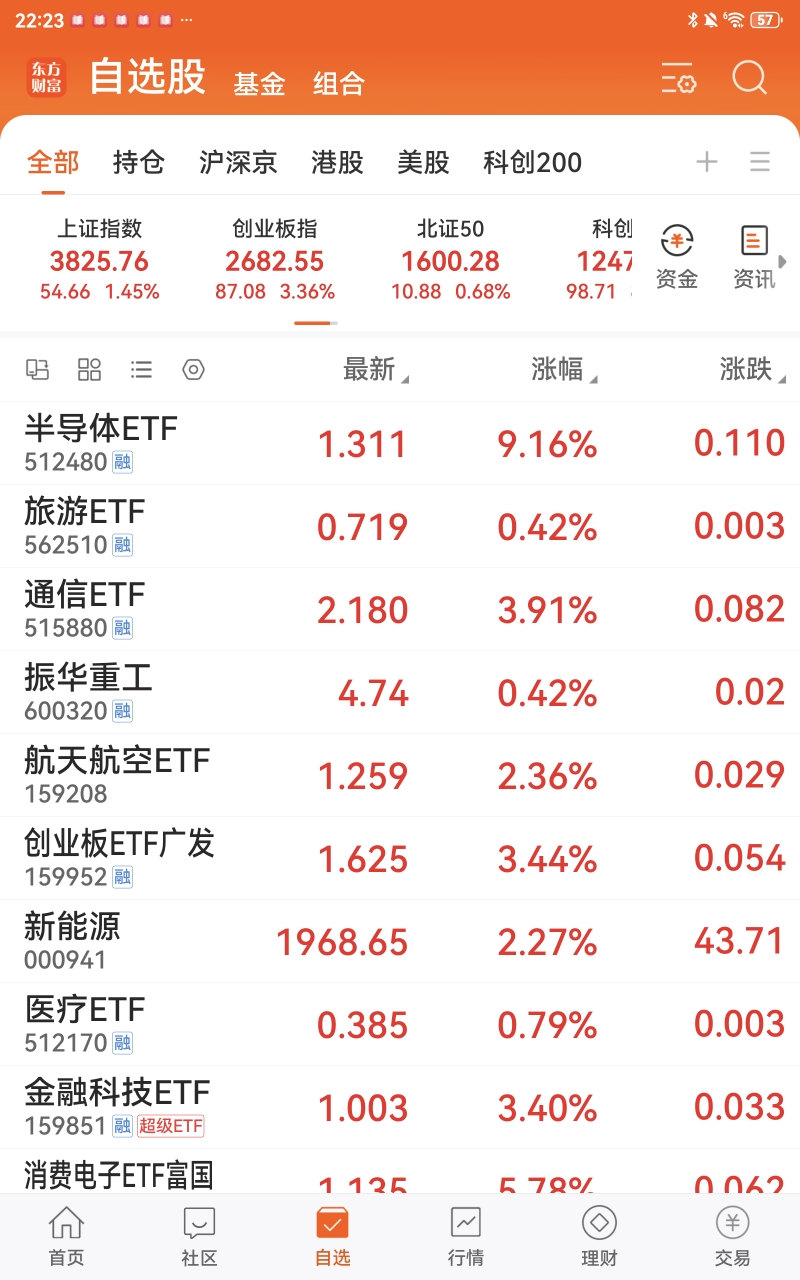Open 半导体ETF stock details
The height and width of the screenshot is (1280, 800).
400,443
